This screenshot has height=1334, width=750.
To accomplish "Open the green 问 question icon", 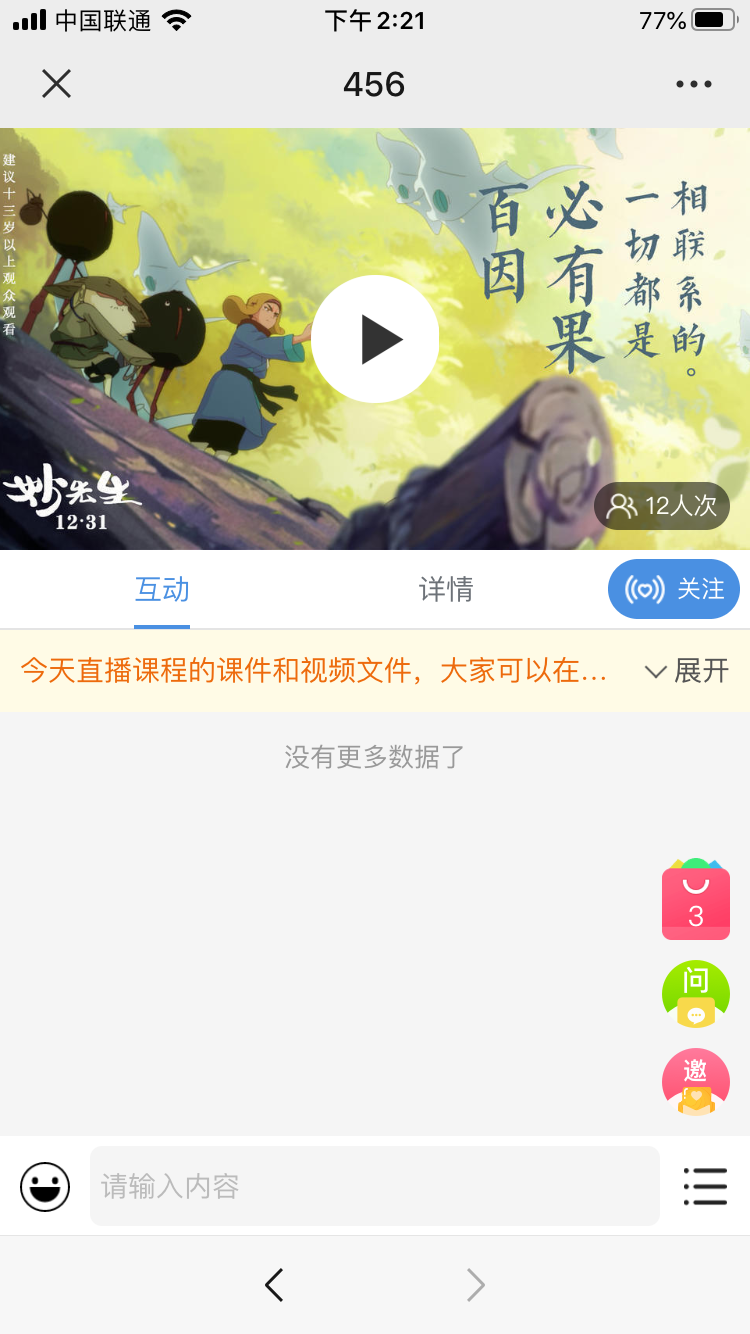I will [696, 993].
